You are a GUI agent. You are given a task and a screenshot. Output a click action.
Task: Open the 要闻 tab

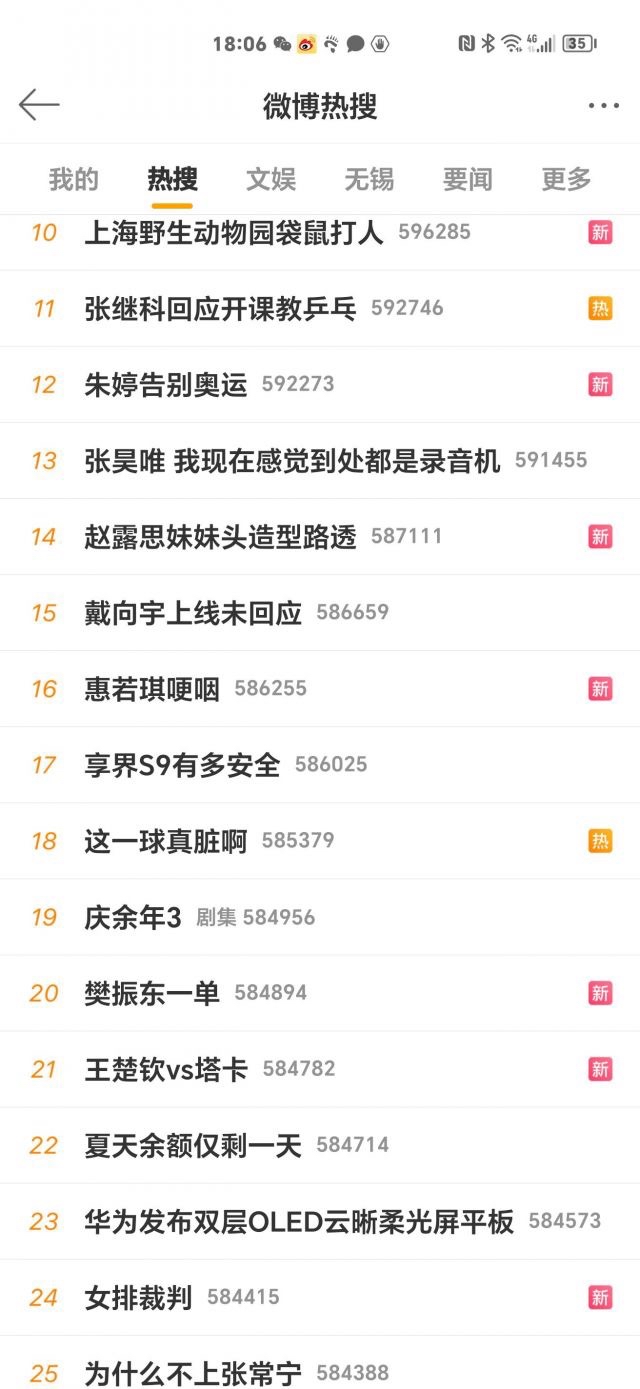tap(468, 179)
